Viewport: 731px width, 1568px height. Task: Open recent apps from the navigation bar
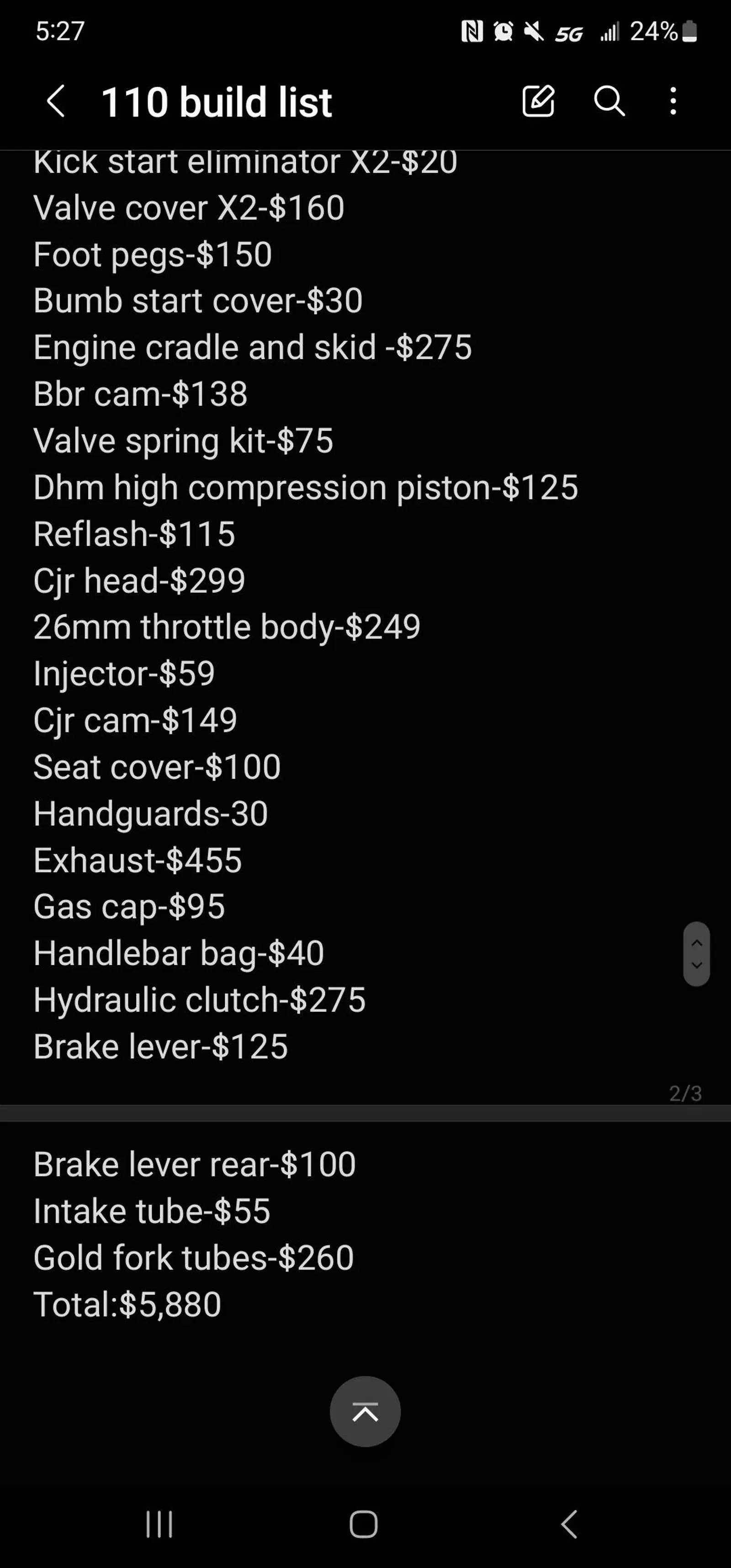point(159,1524)
